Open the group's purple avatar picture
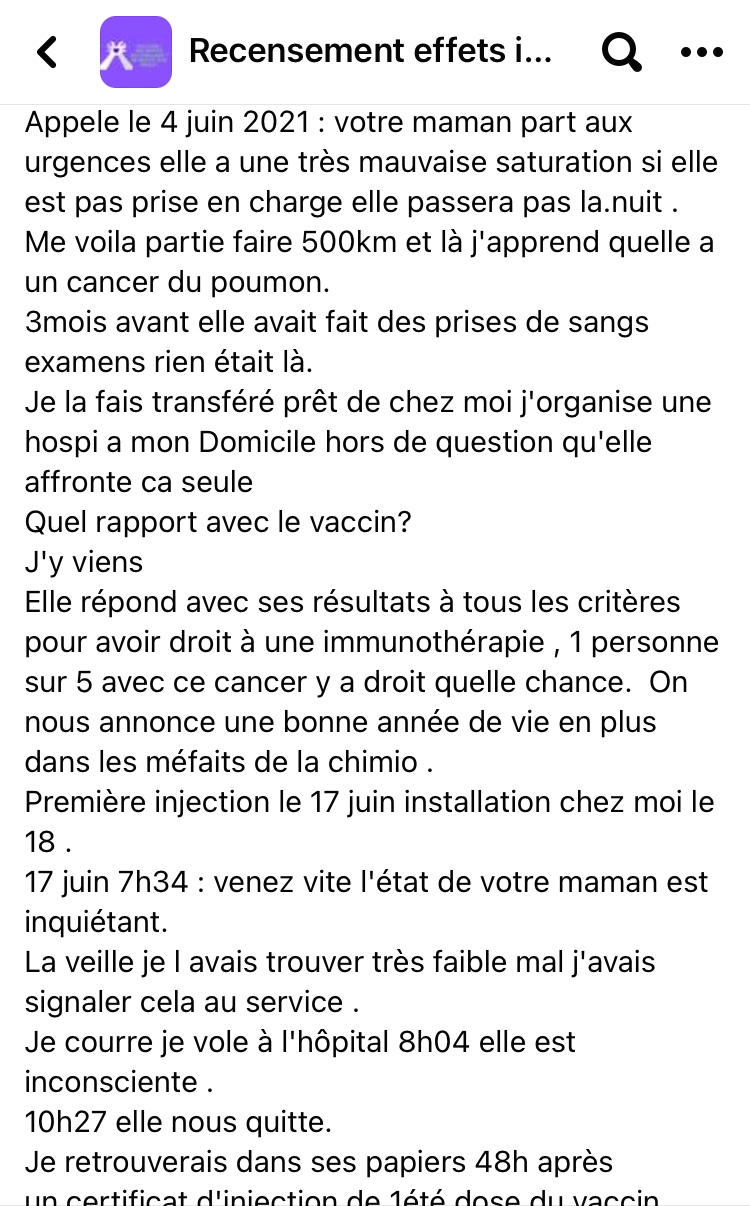This screenshot has width=750, height=1206. [136, 52]
